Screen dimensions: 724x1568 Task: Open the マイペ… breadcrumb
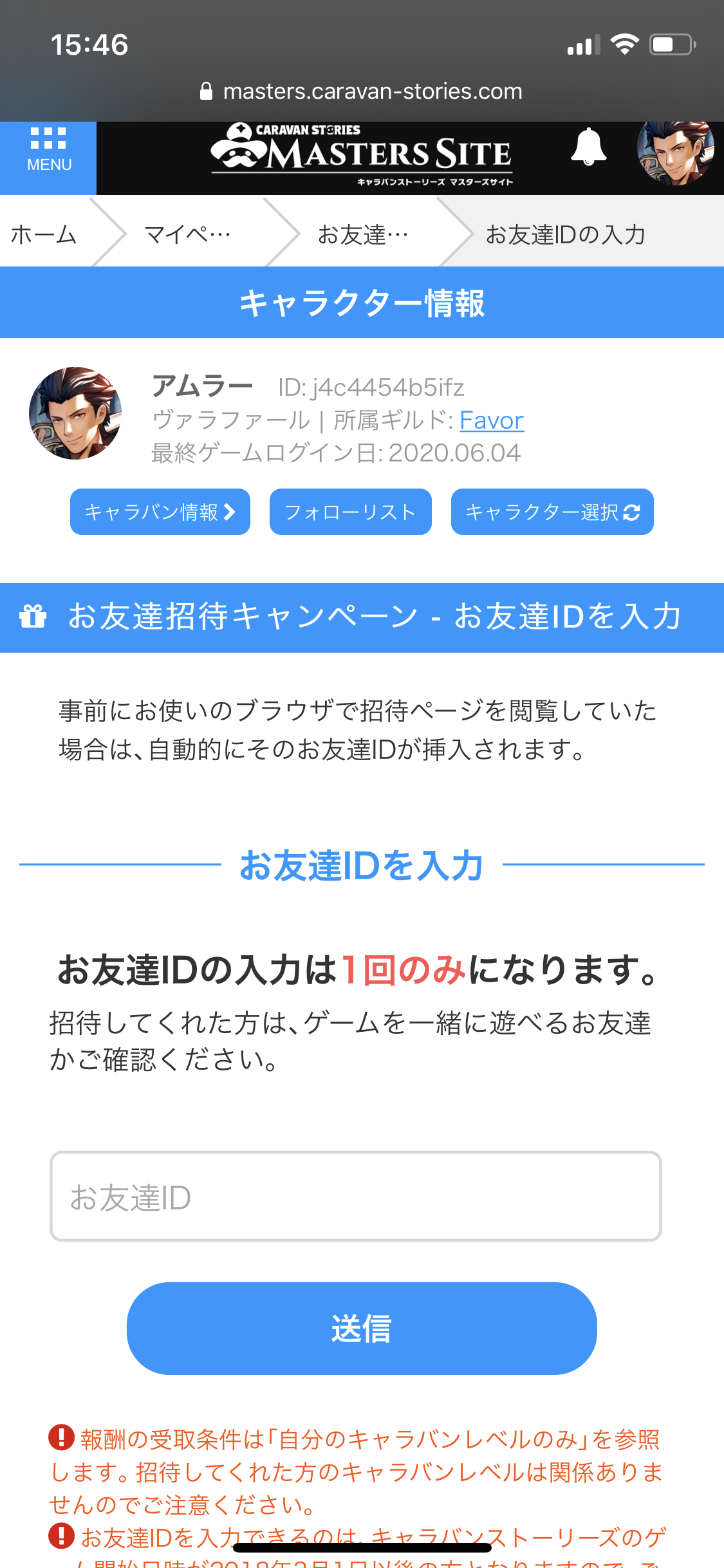click(187, 234)
